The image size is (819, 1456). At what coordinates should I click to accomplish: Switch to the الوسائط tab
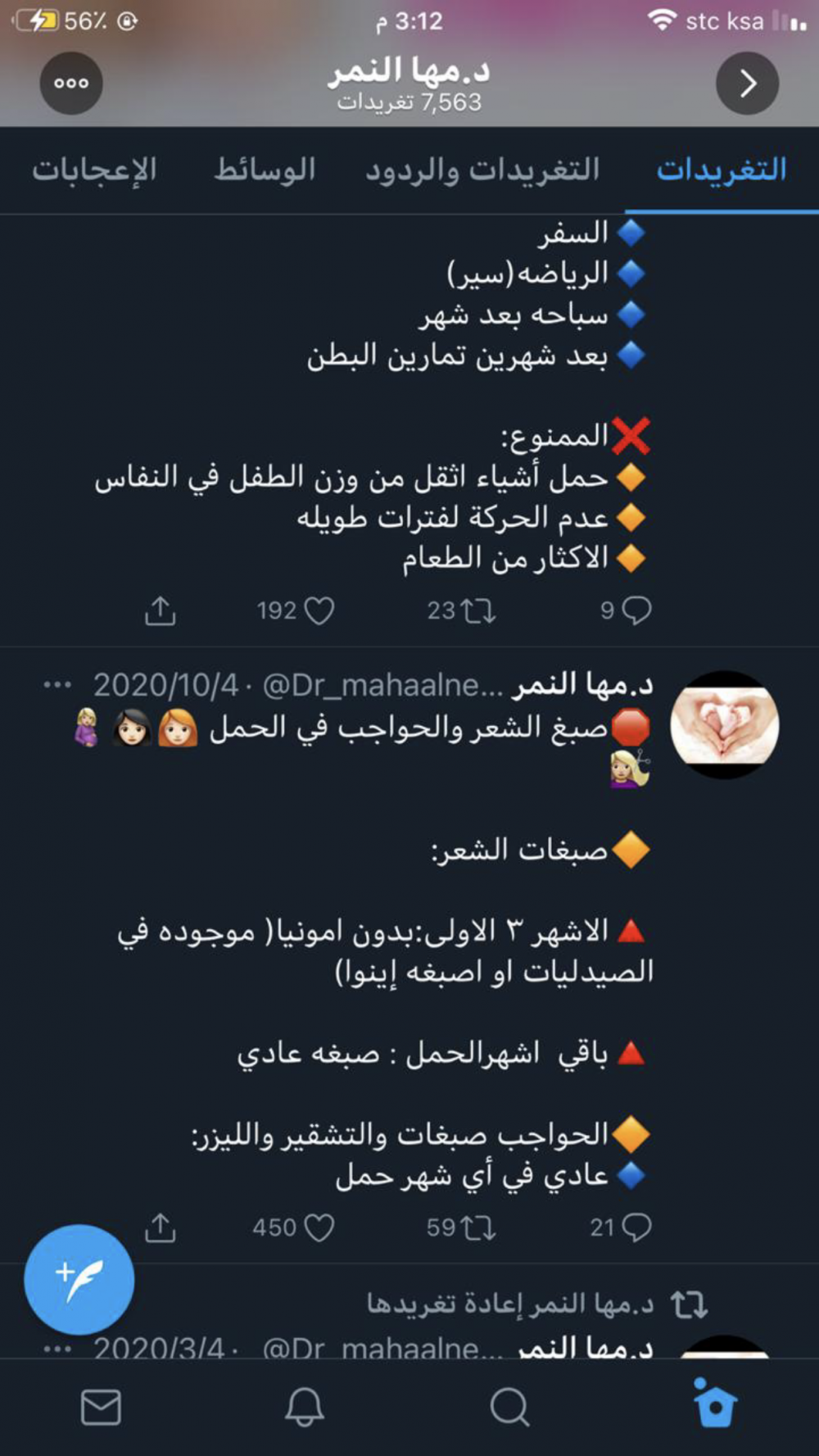tap(265, 170)
